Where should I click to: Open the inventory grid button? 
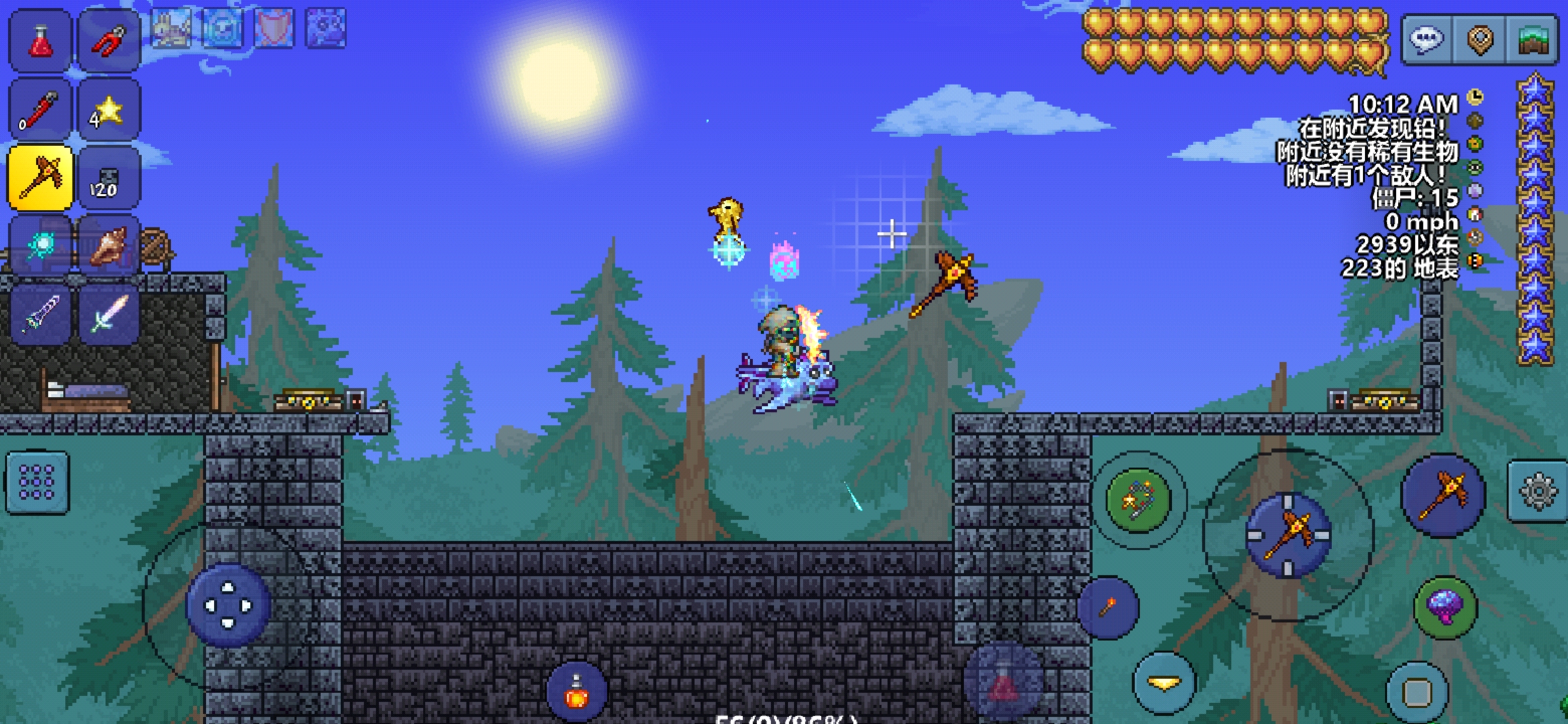(x=37, y=483)
